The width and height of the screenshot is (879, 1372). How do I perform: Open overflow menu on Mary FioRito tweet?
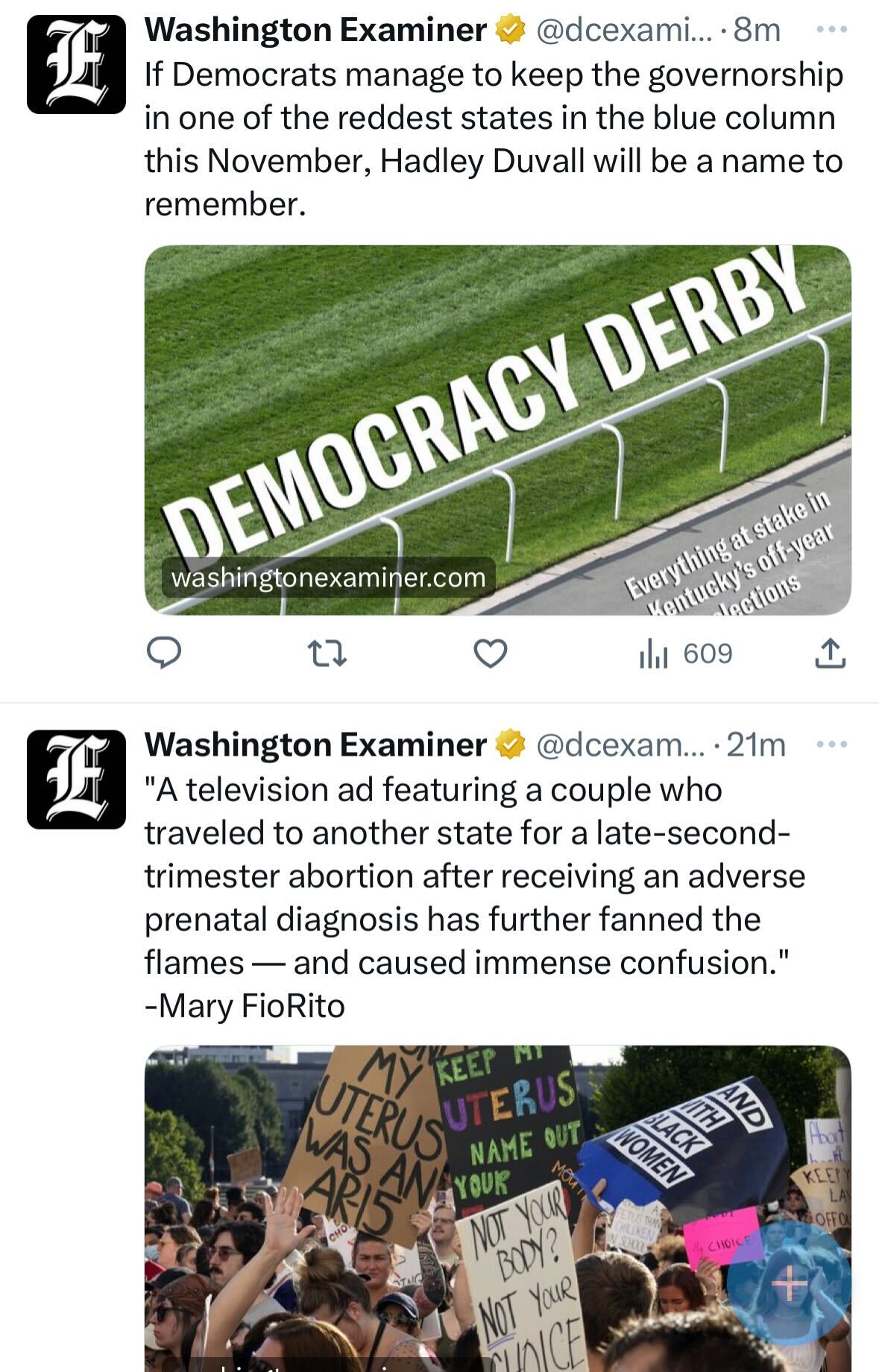(x=831, y=745)
